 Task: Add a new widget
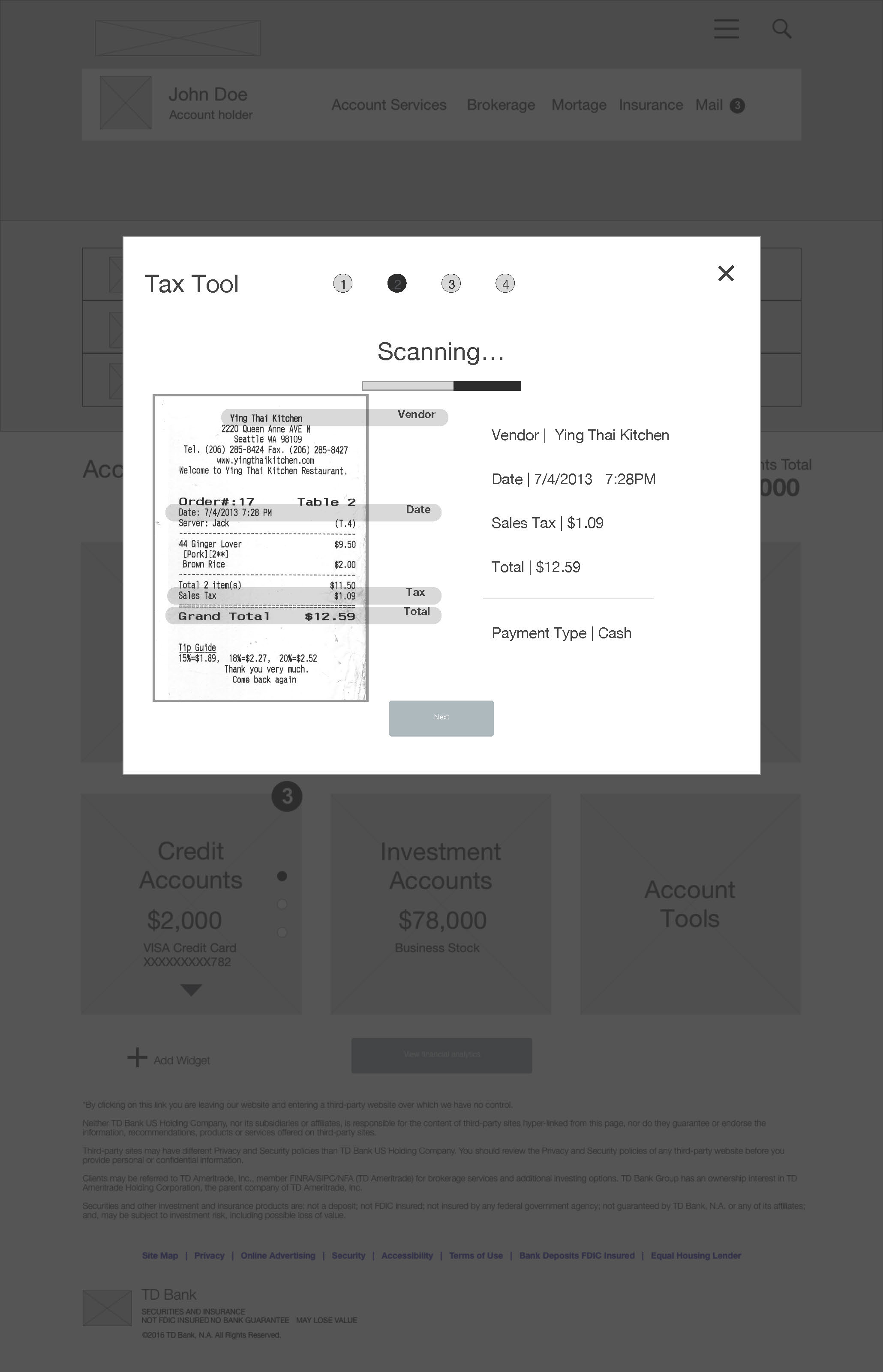pos(169,1059)
